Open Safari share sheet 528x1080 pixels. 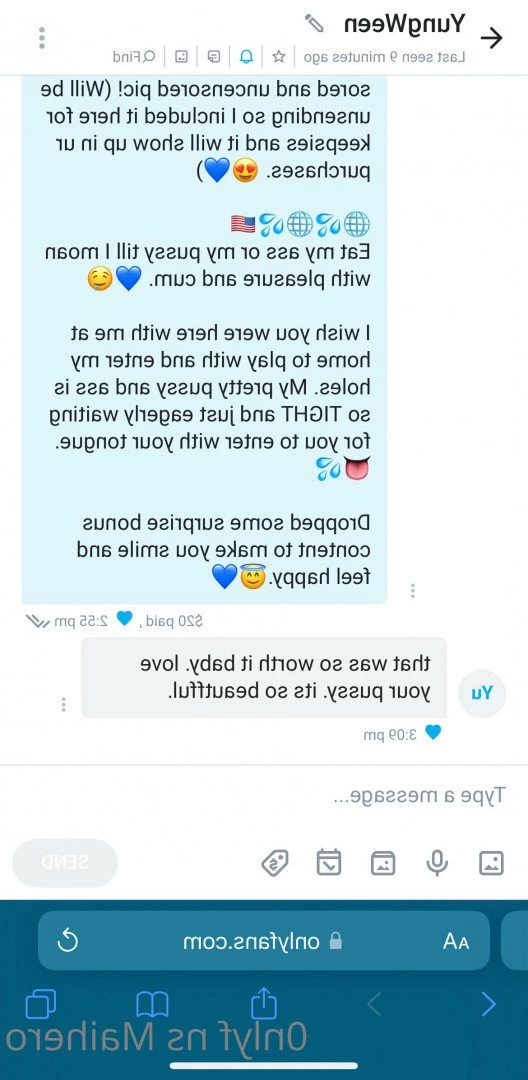coord(263,1003)
